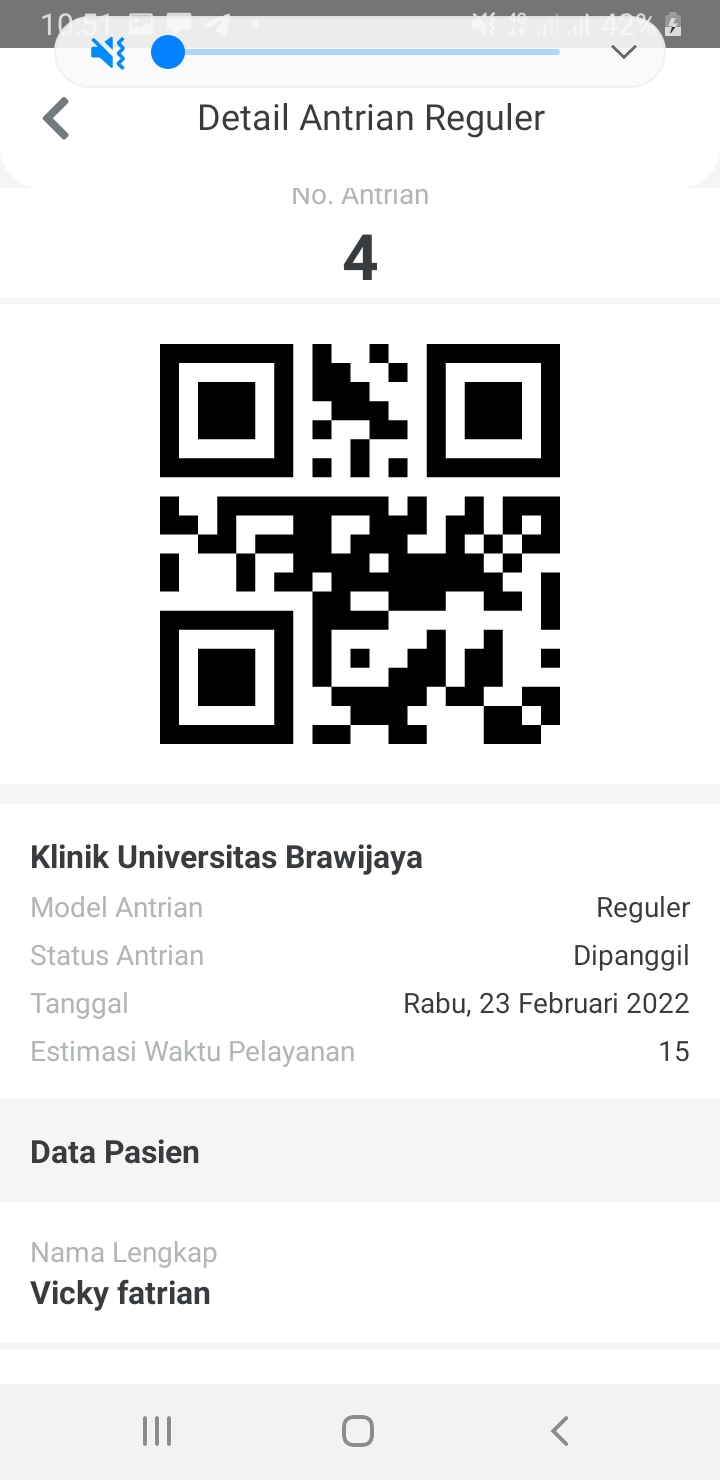This screenshot has width=720, height=1480.
Task: Tap the system back button
Action: click(x=560, y=1431)
